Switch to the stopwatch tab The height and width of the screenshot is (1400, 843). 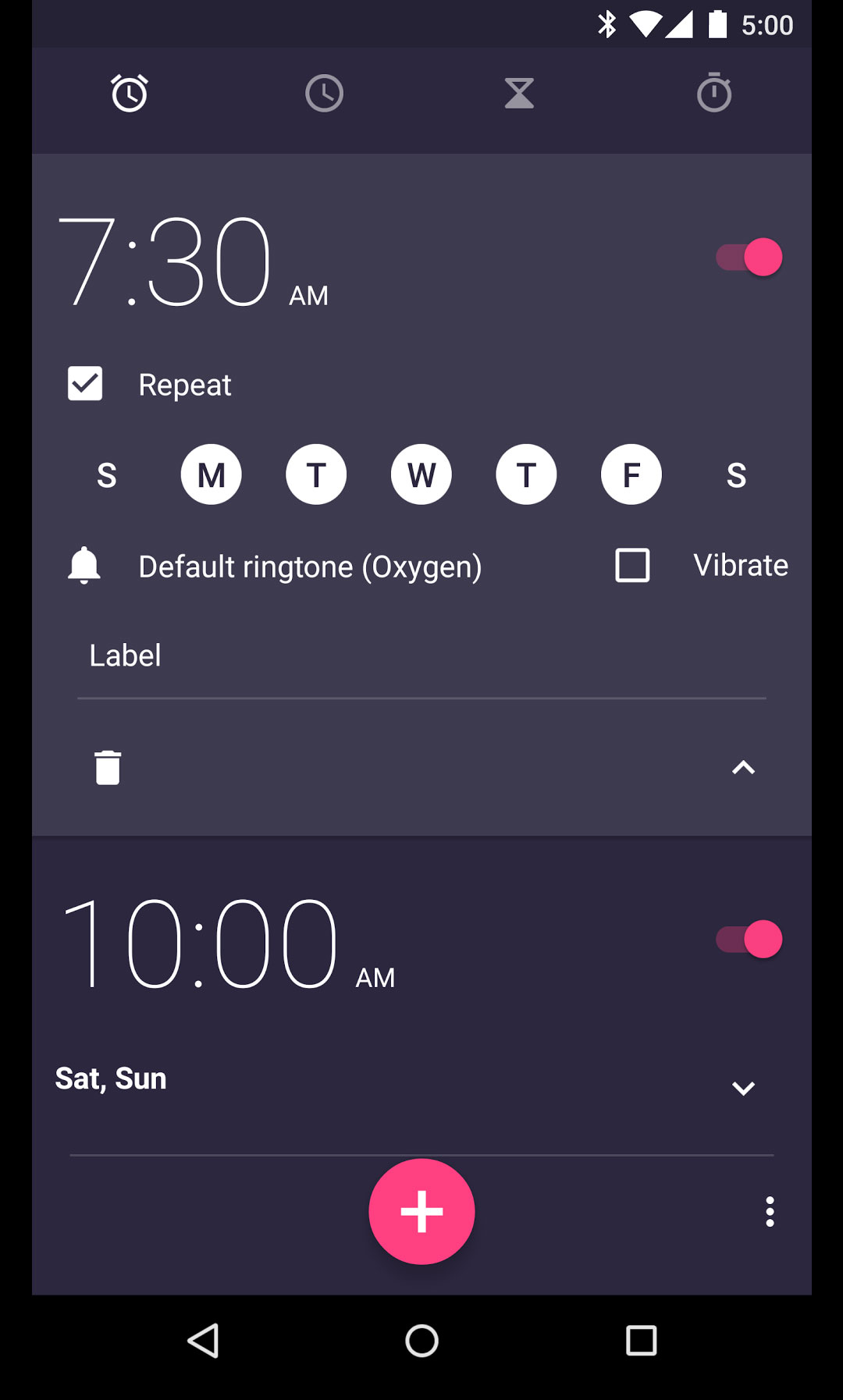[x=714, y=93]
